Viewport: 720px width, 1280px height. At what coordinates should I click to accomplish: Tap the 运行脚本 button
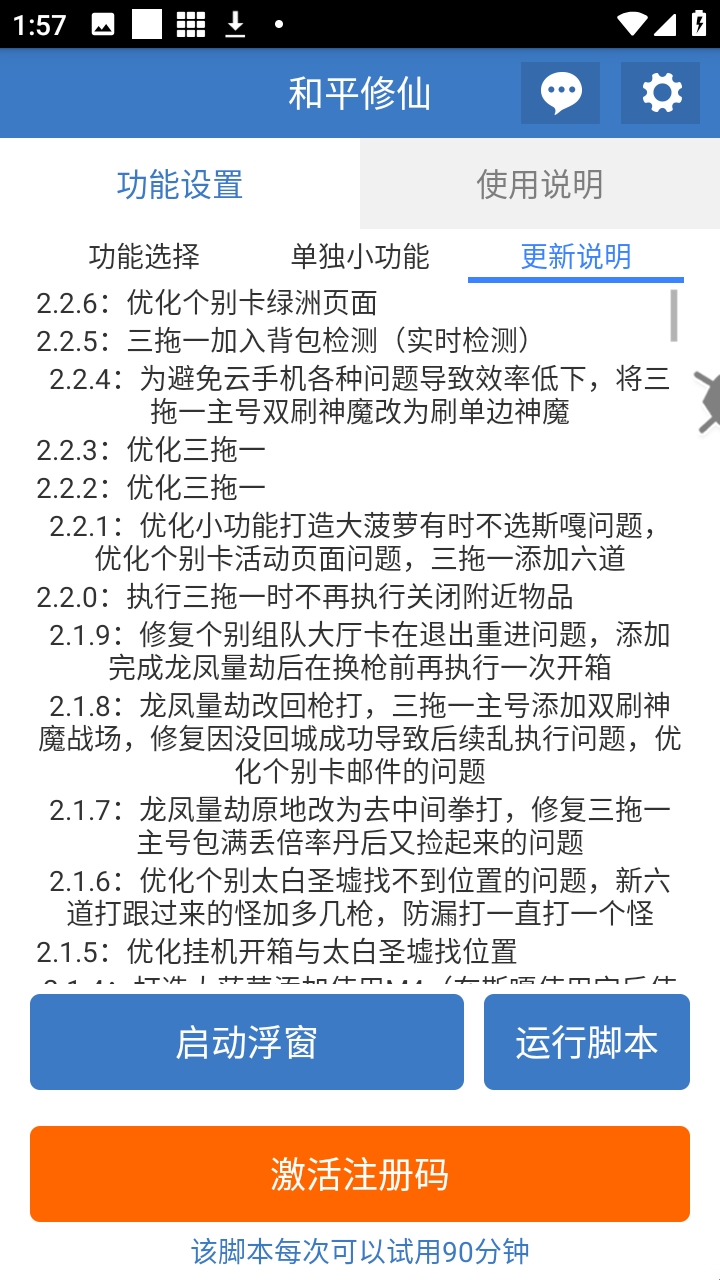(587, 1042)
